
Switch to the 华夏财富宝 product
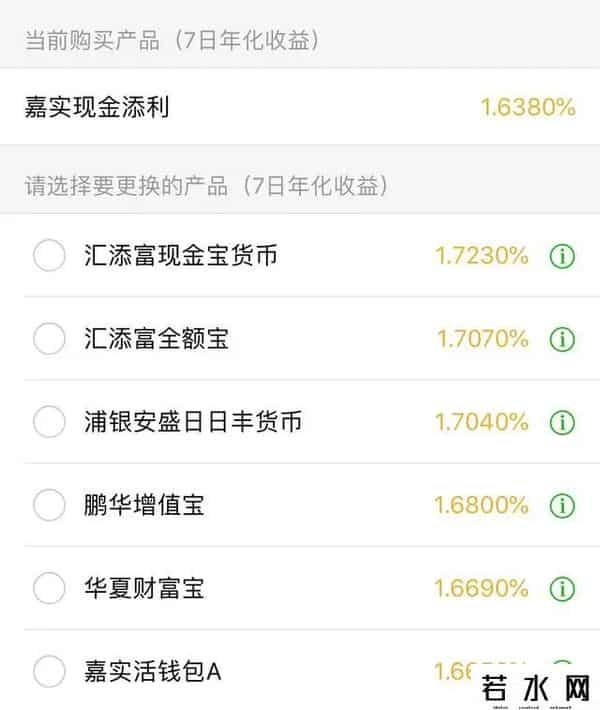pos(49,587)
